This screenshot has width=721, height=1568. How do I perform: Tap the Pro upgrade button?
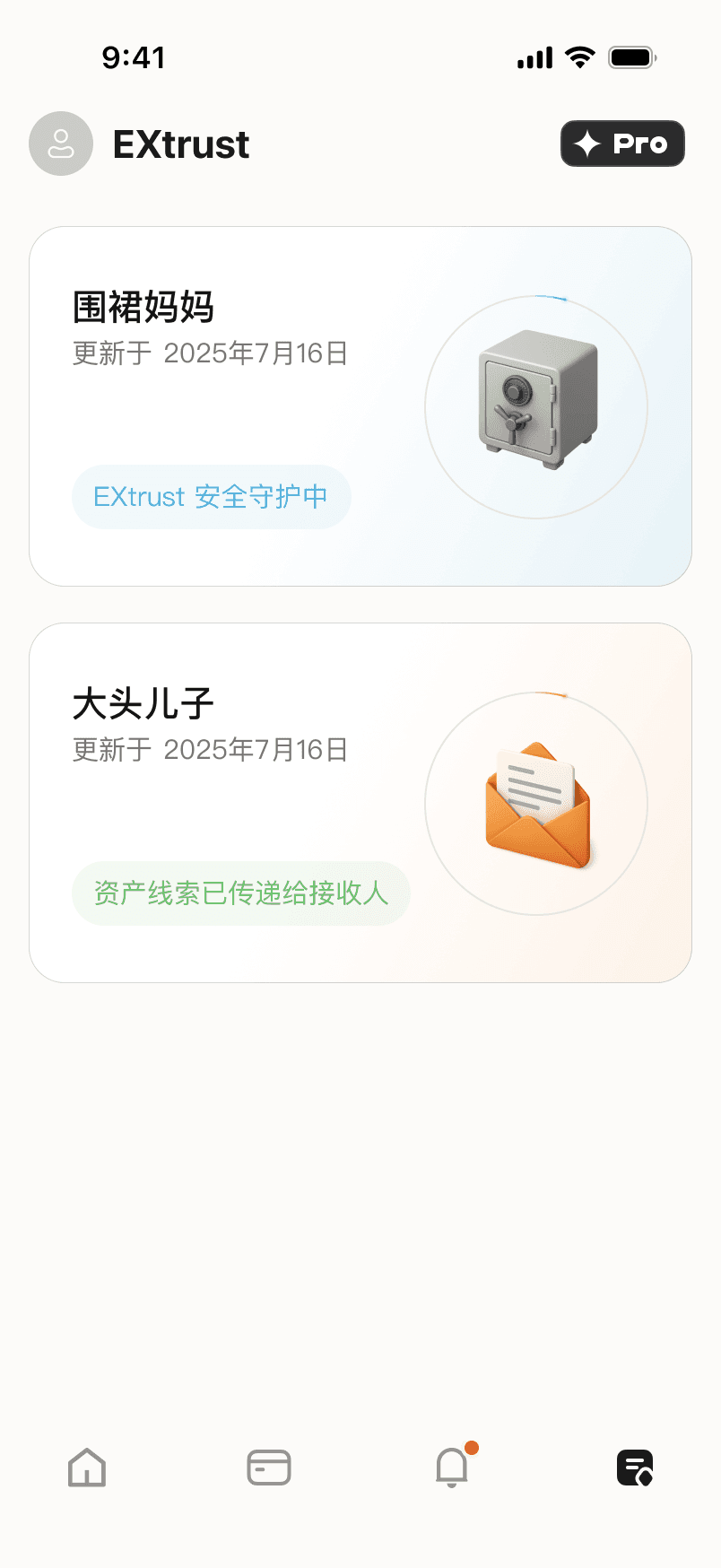coord(621,144)
